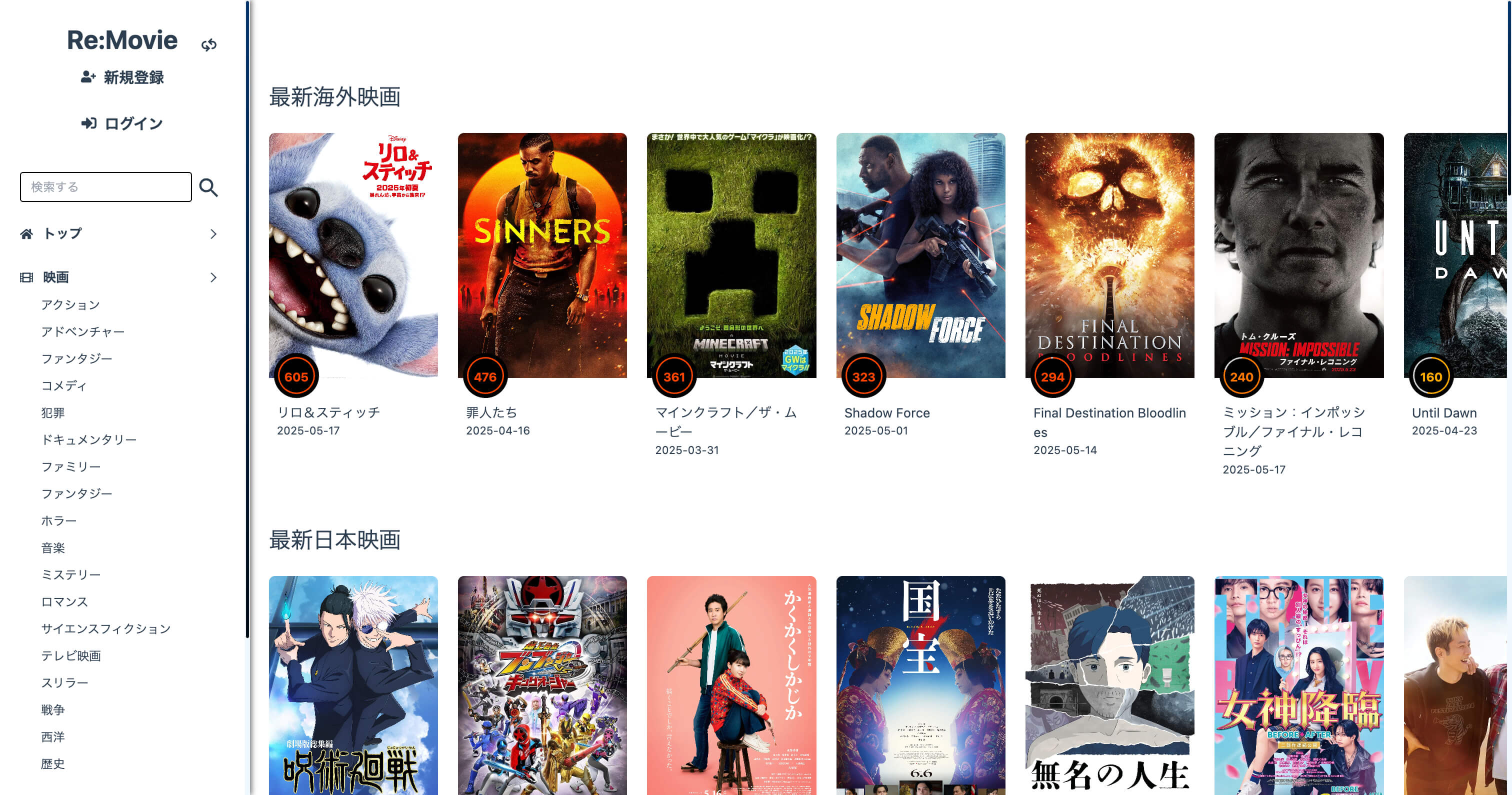Image resolution: width=1512 pixels, height=795 pixels.
Task: Open the 呪術廻戦 movie poster
Action: pyautogui.click(x=353, y=685)
